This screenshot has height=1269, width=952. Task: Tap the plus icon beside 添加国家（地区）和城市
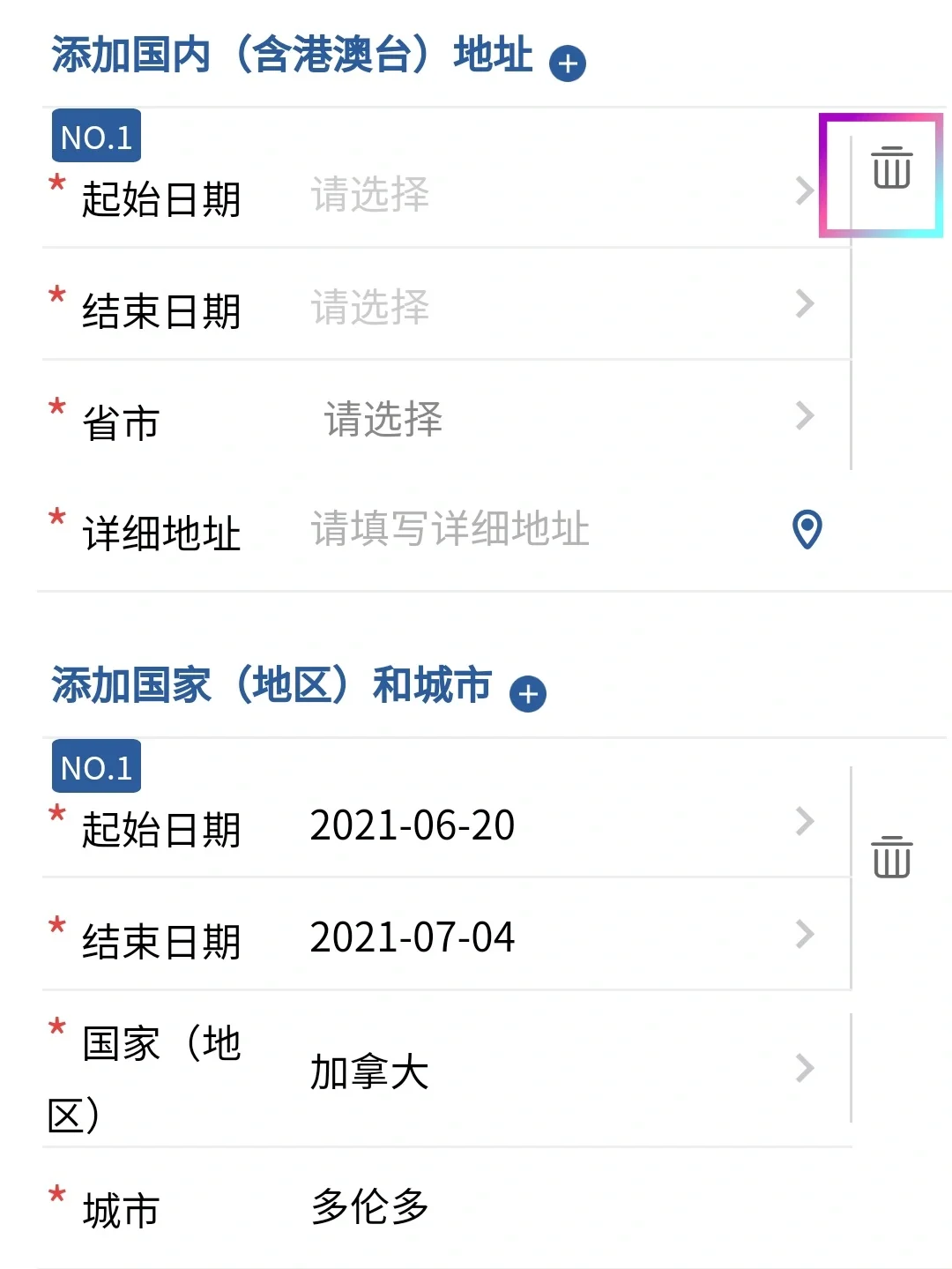coord(528,694)
